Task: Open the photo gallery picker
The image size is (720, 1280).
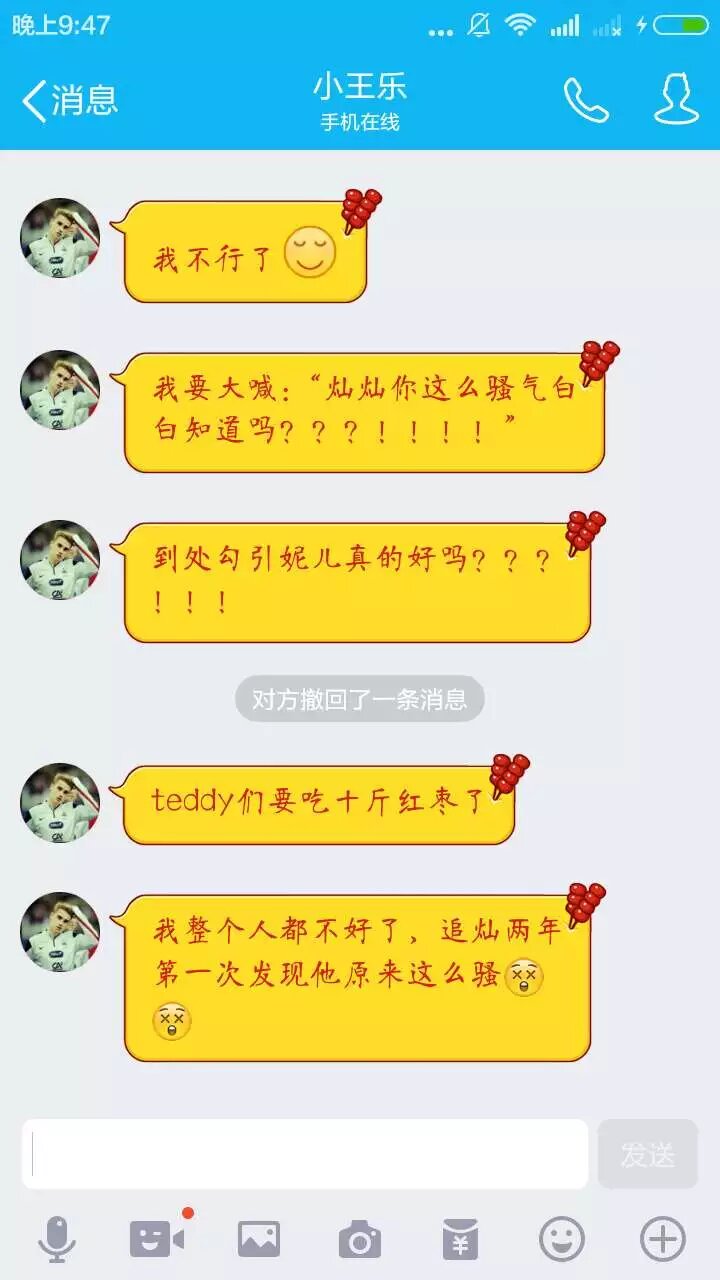Action: coord(259,1240)
